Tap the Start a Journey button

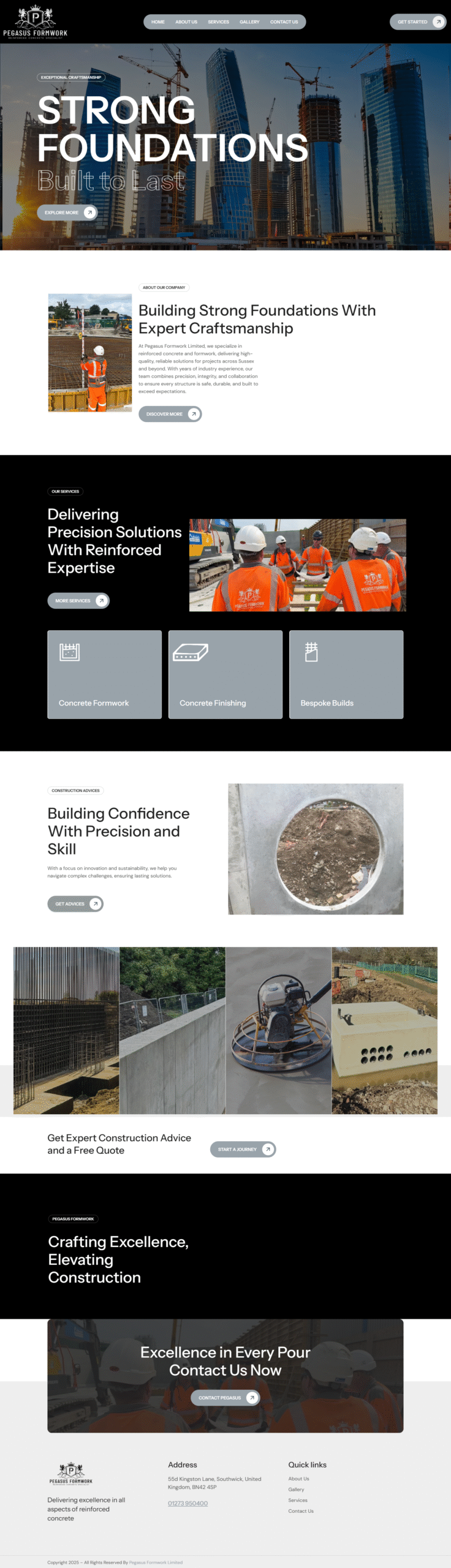(x=243, y=1150)
